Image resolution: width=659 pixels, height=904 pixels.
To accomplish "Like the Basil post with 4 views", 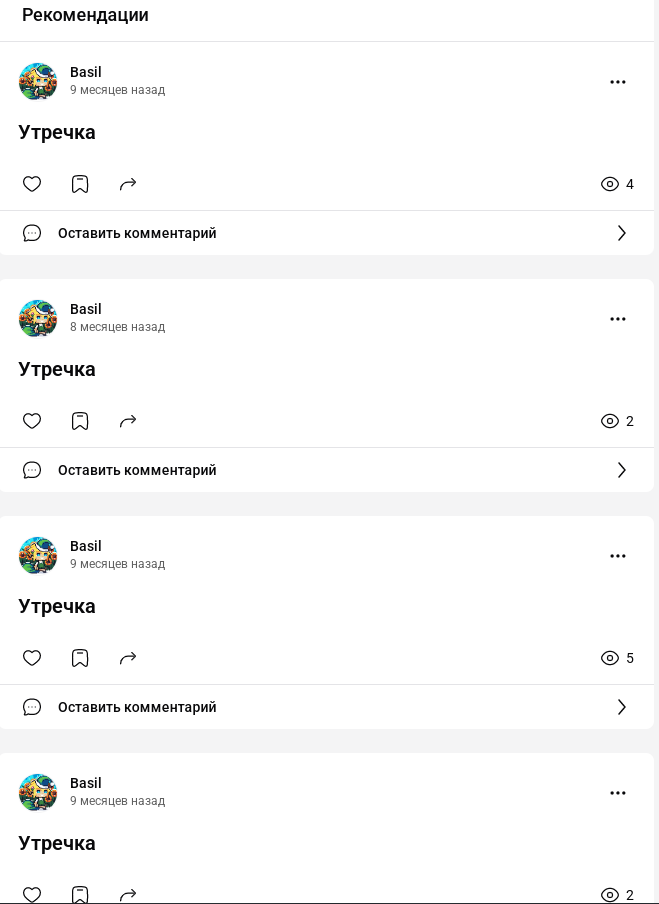I will pyautogui.click(x=32, y=184).
